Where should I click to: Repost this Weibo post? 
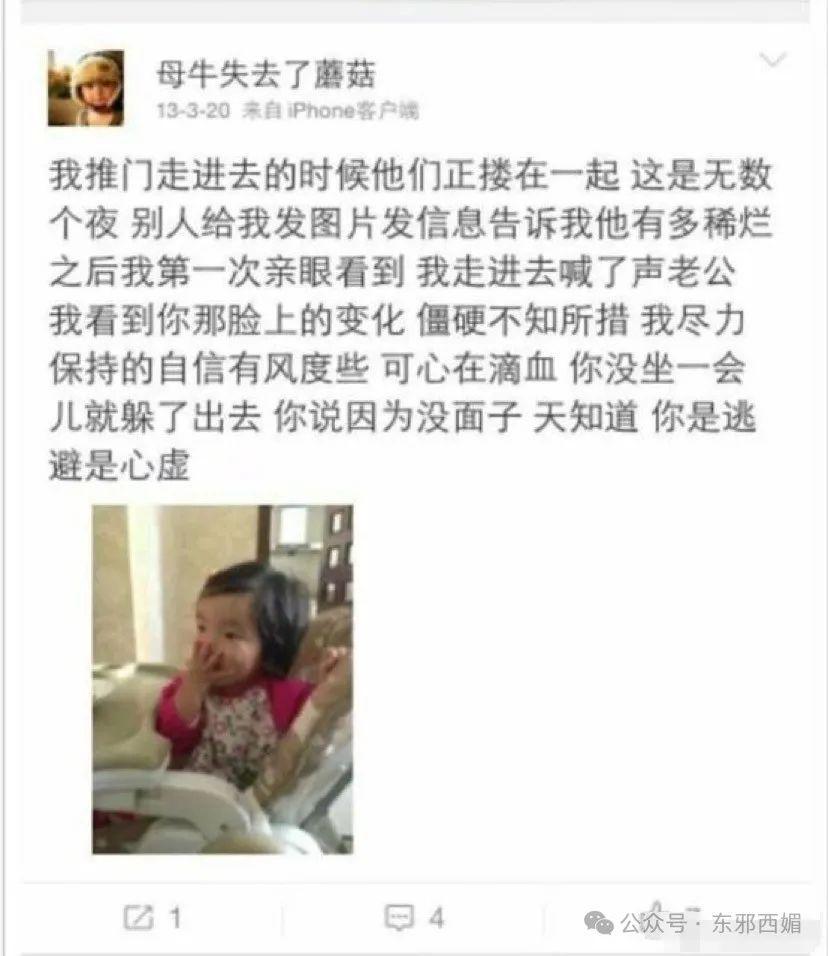[152, 917]
